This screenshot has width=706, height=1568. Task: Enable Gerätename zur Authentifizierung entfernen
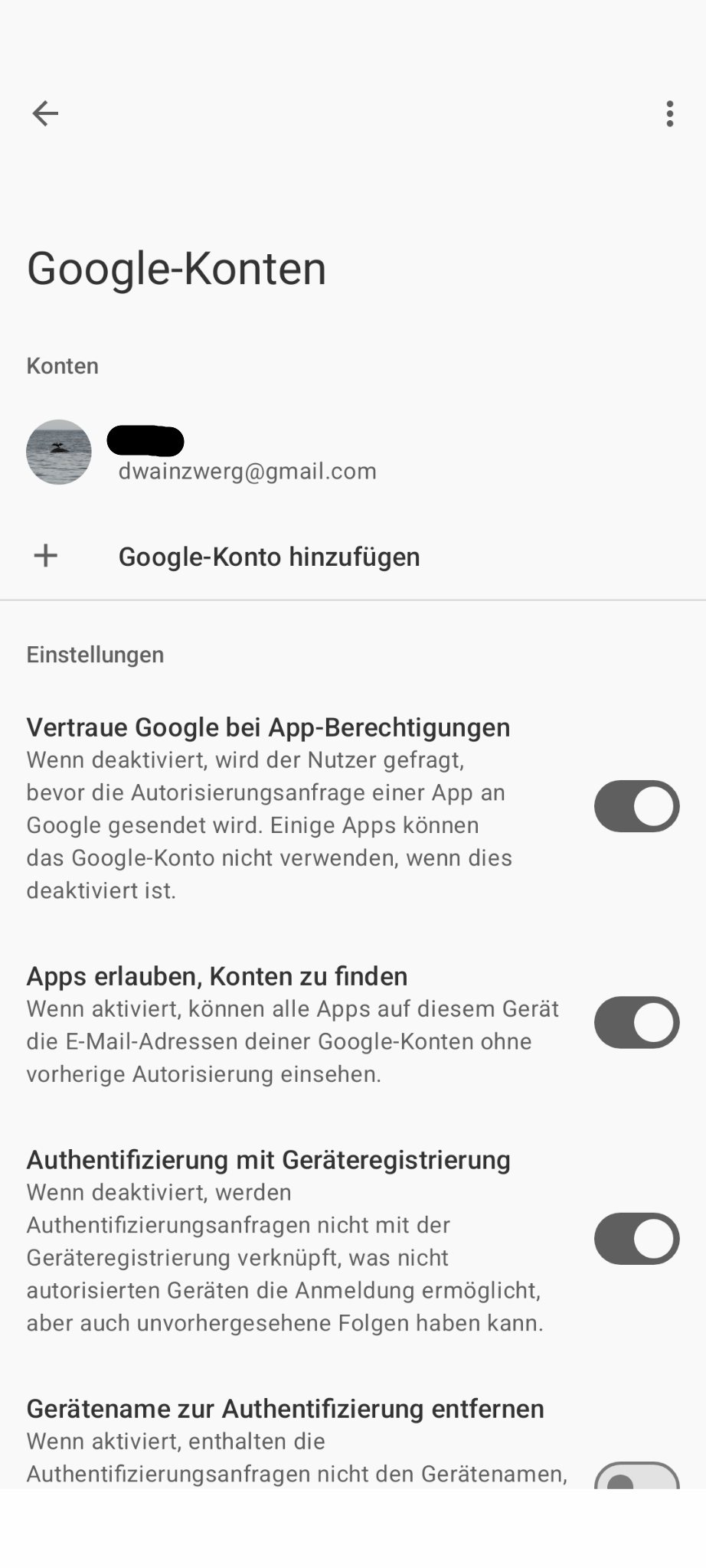(636, 1476)
